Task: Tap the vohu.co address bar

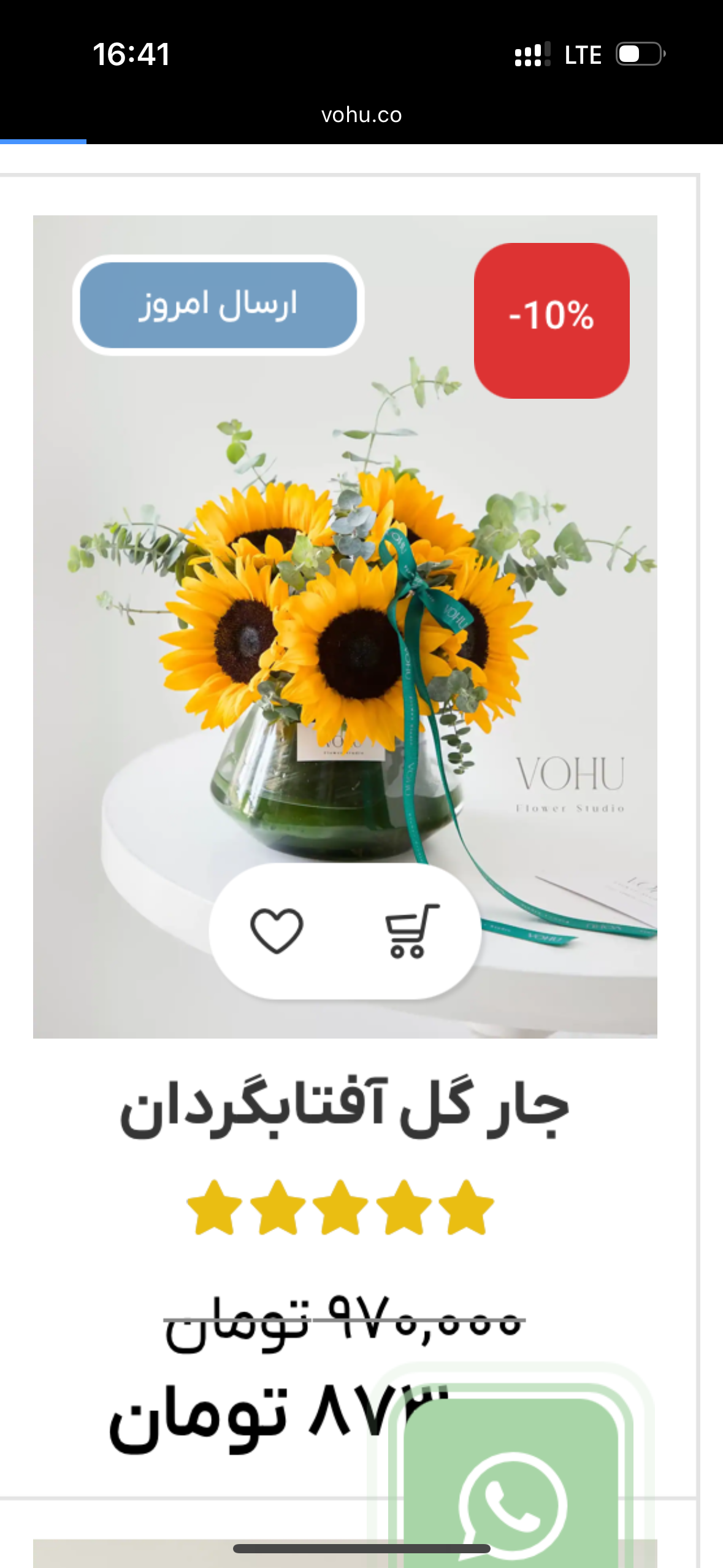Action: click(x=361, y=115)
